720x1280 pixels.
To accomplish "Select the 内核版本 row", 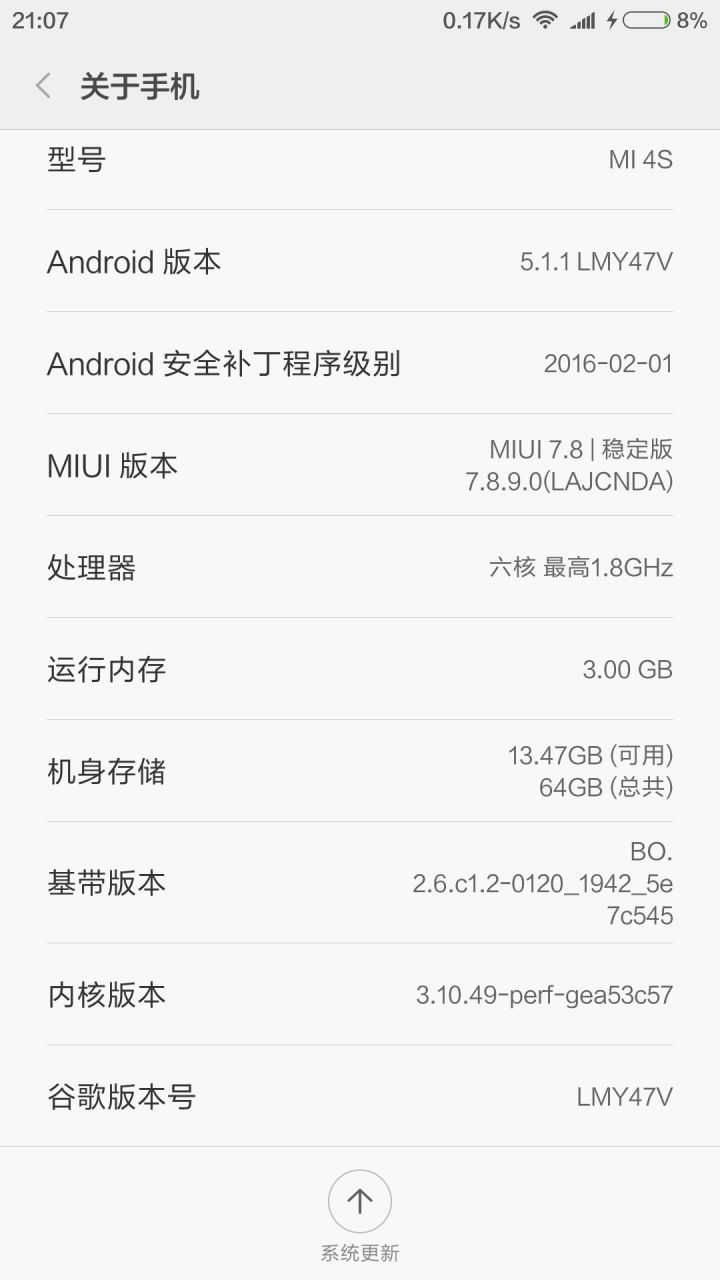I will (x=360, y=994).
